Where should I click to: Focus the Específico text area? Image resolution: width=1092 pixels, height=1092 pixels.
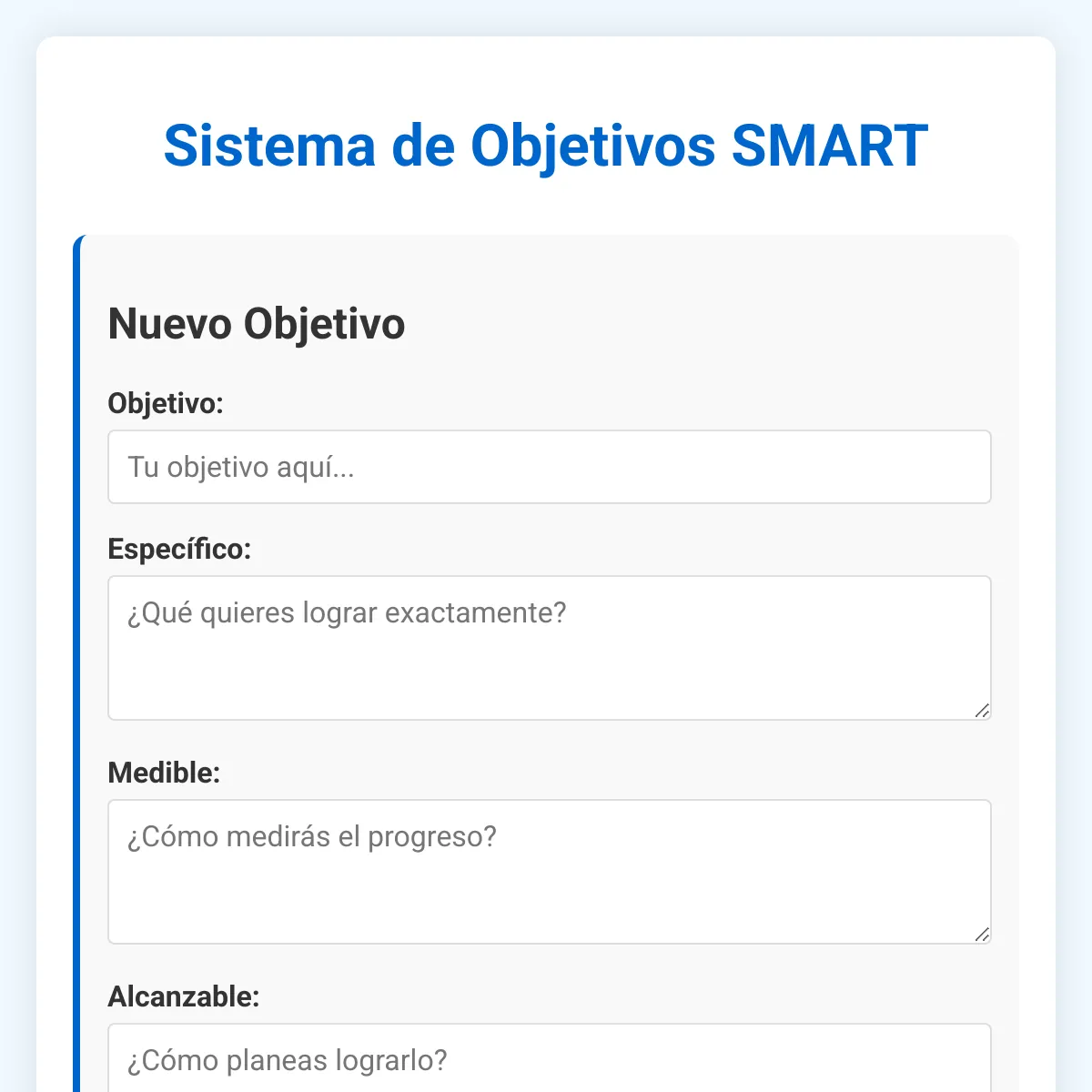pyautogui.click(x=550, y=648)
